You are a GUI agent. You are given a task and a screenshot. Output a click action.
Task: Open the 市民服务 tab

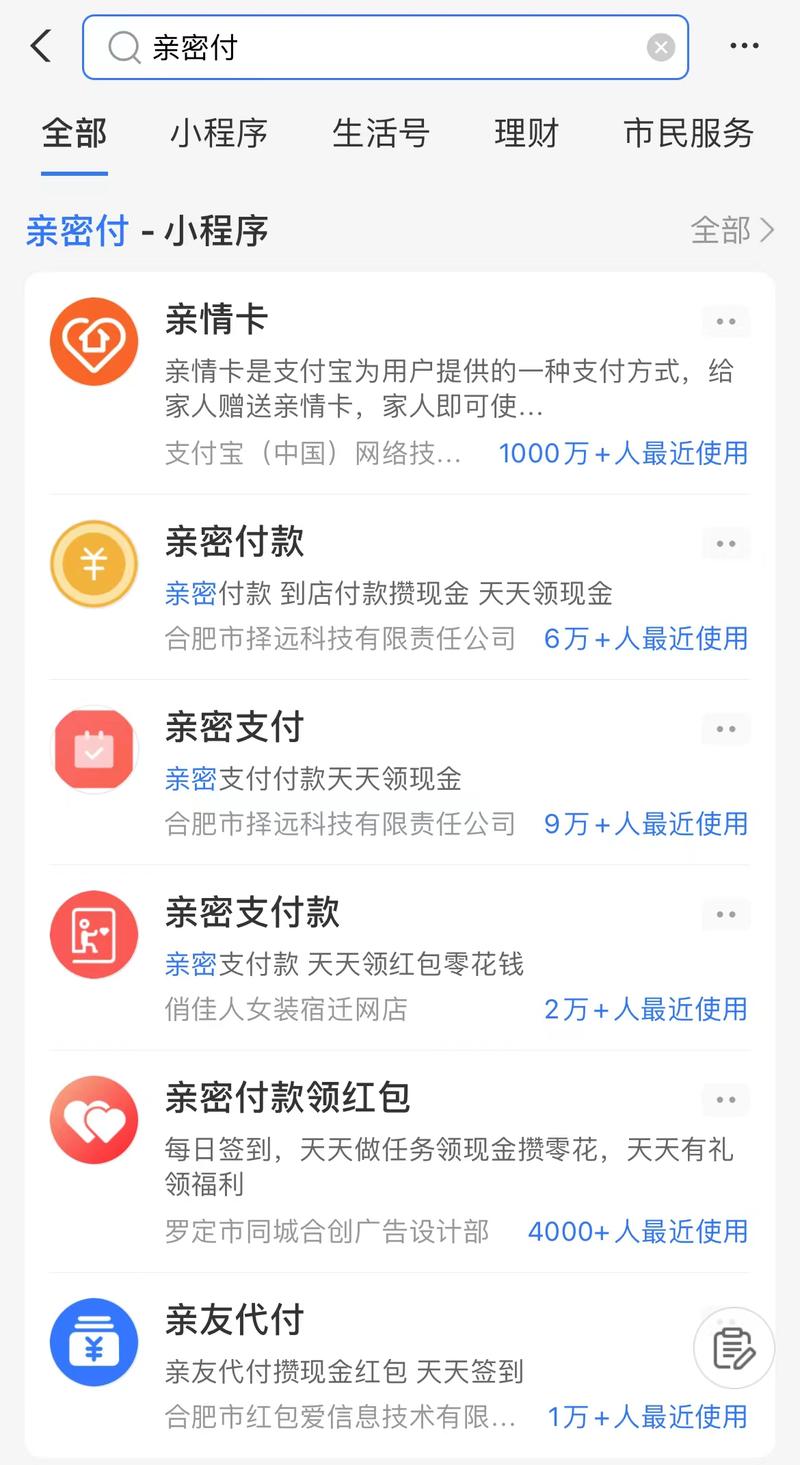point(689,133)
